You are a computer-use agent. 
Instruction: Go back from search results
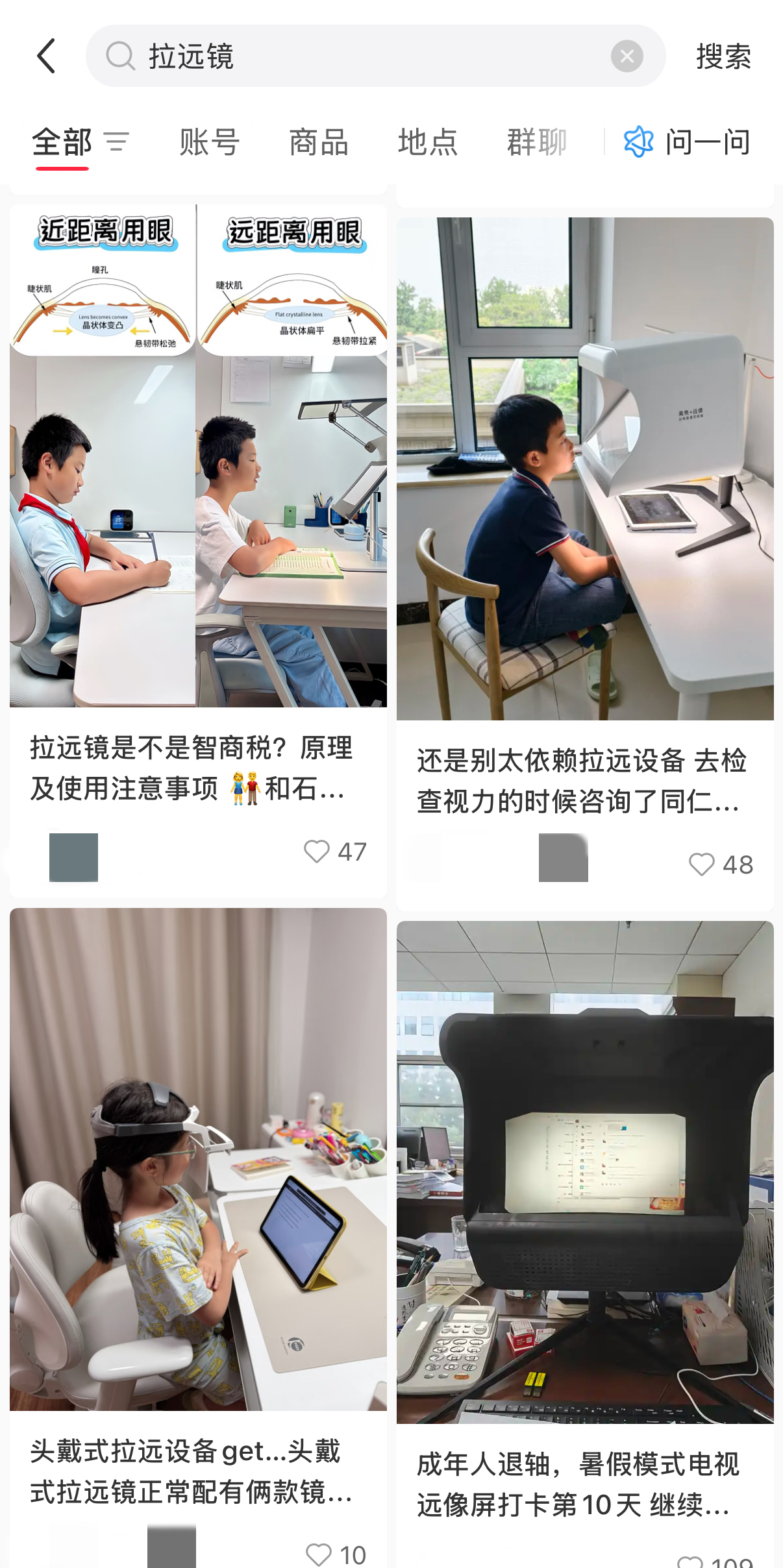click(x=47, y=56)
